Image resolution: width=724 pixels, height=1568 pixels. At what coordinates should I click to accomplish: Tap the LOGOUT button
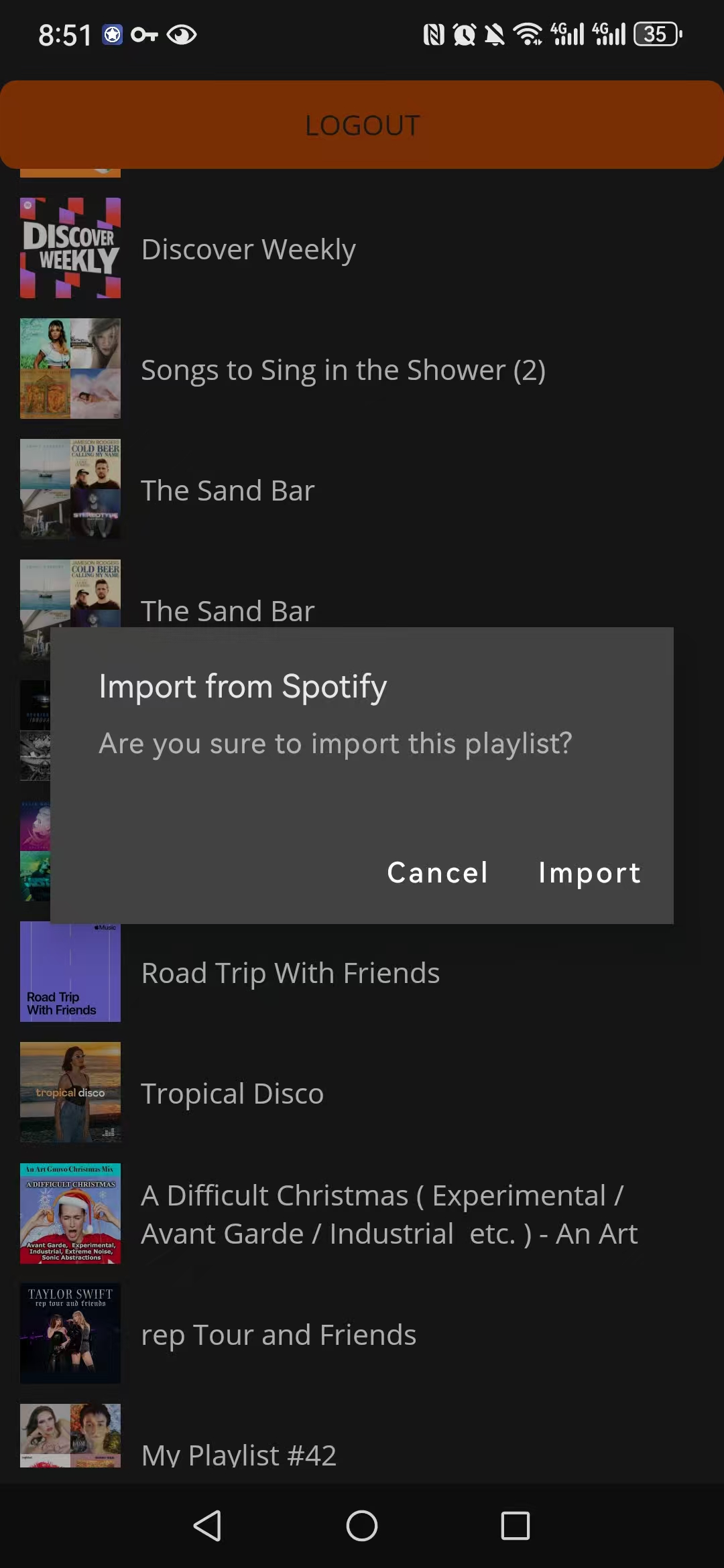coord(362,124)
